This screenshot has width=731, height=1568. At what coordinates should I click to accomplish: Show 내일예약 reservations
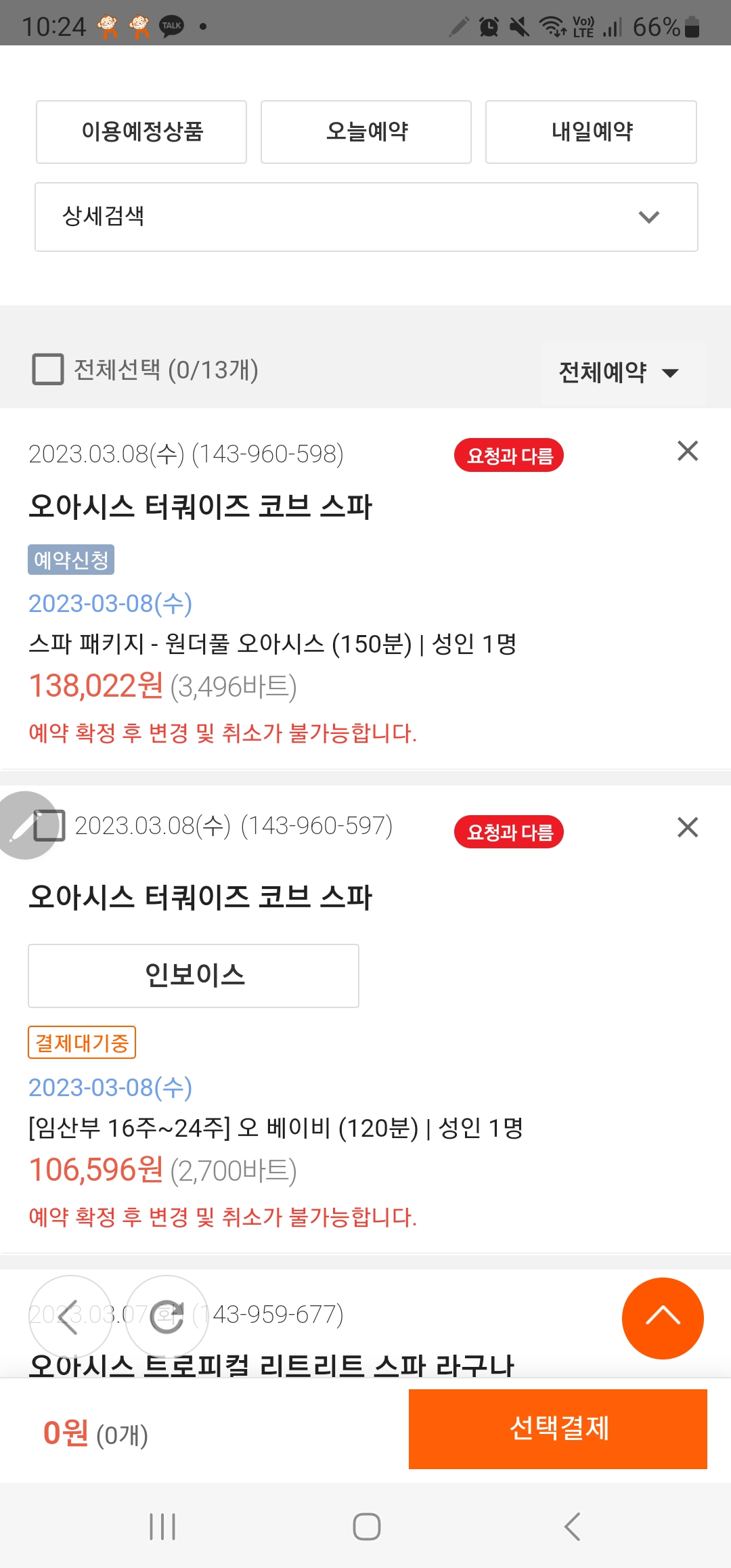tap(591, 132)
